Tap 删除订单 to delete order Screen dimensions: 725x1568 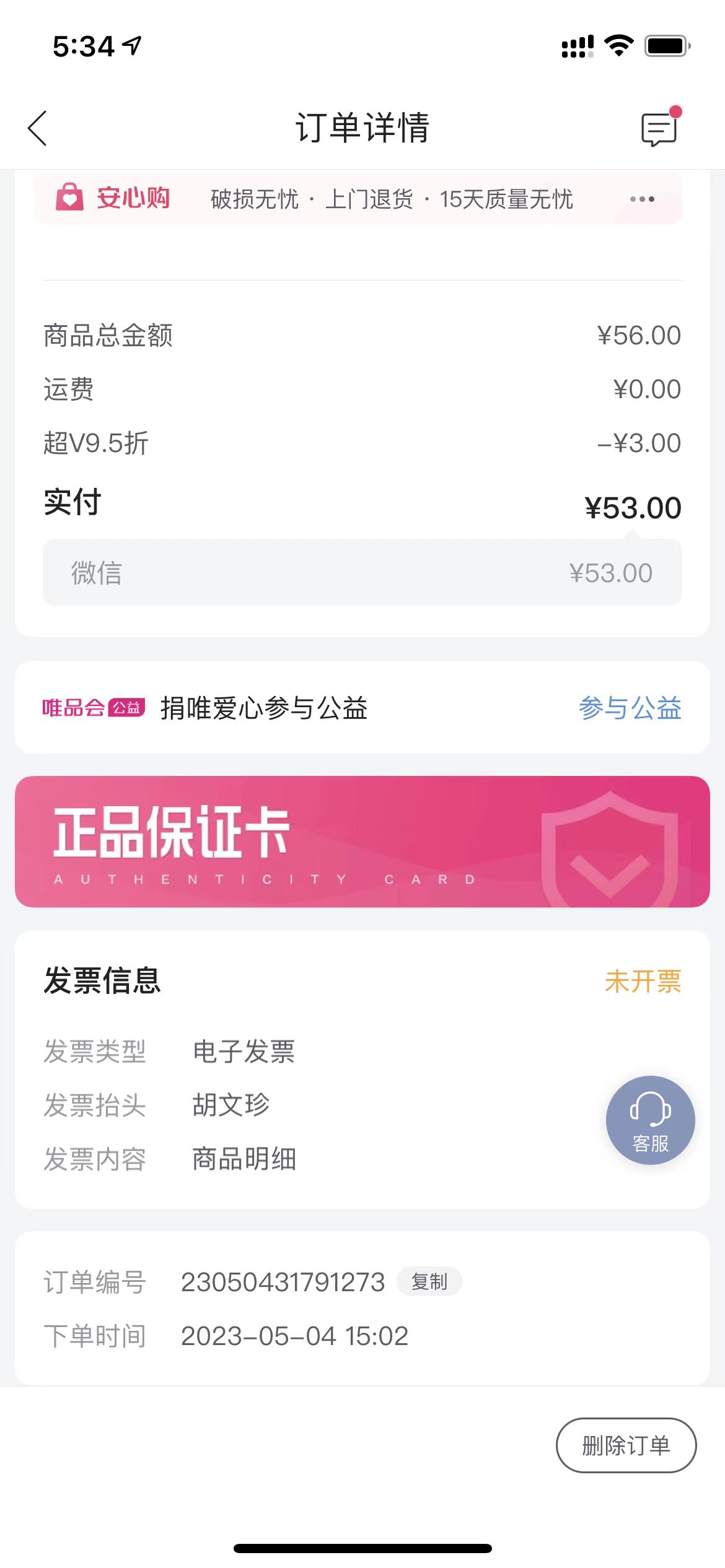pos(626,1445)
